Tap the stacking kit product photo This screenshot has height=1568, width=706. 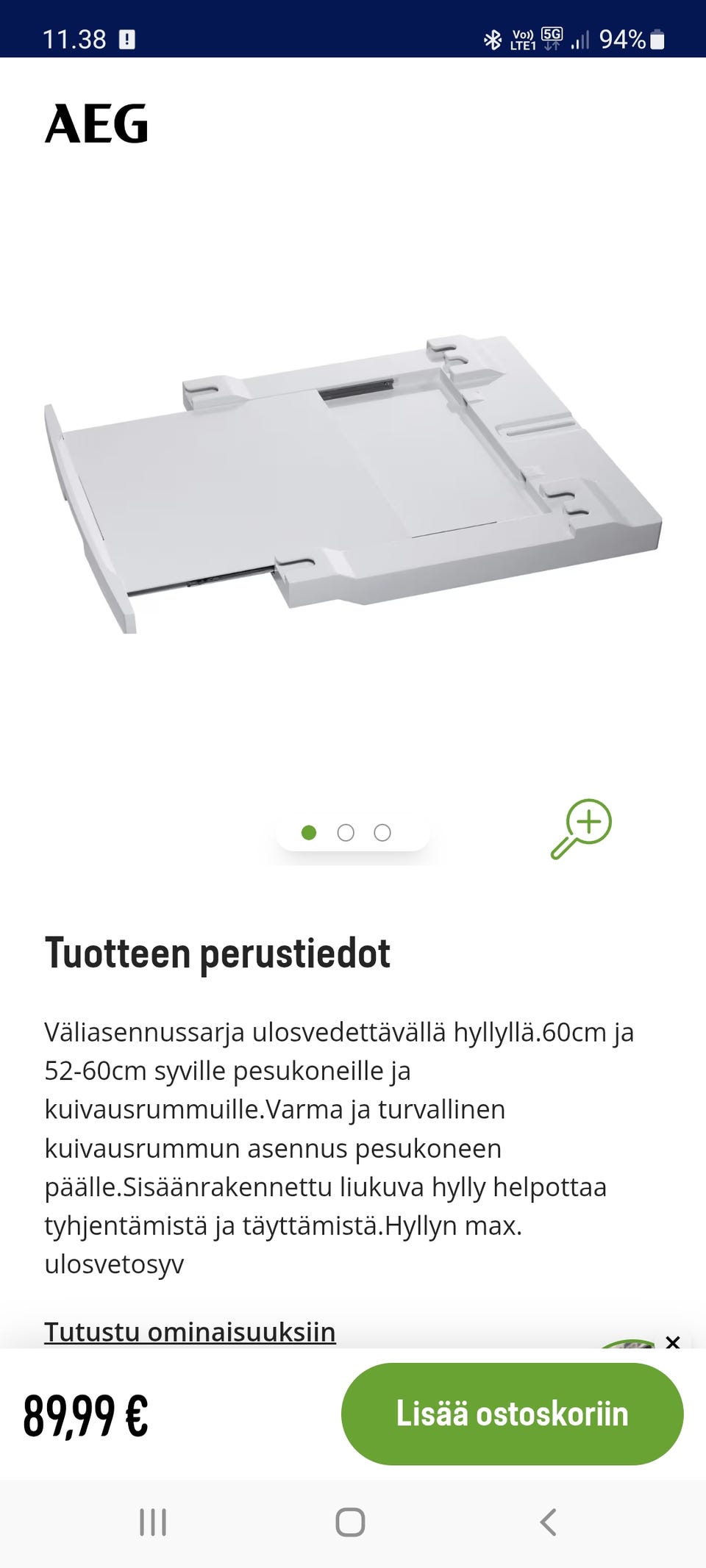coord(353,478)
